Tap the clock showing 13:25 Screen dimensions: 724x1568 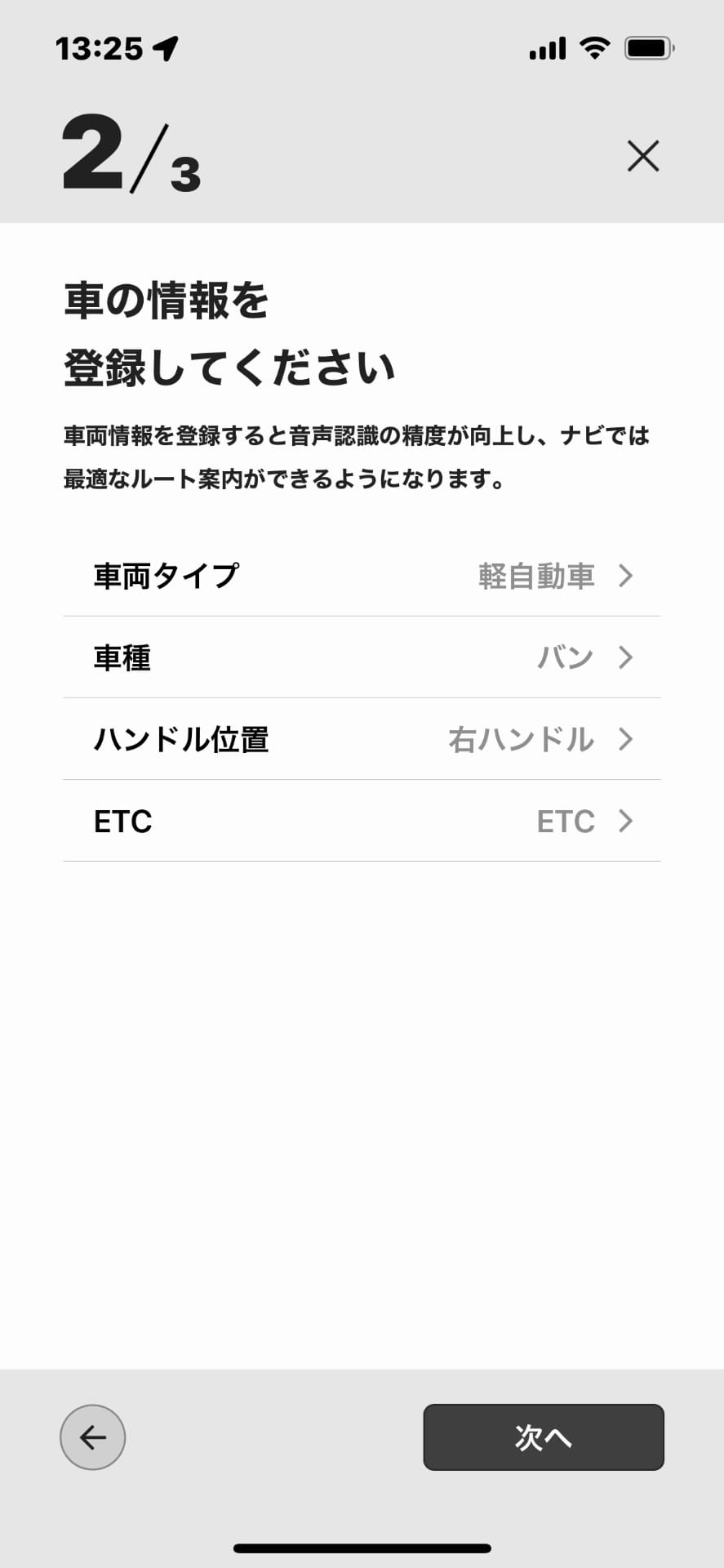(x=100, y=49)
